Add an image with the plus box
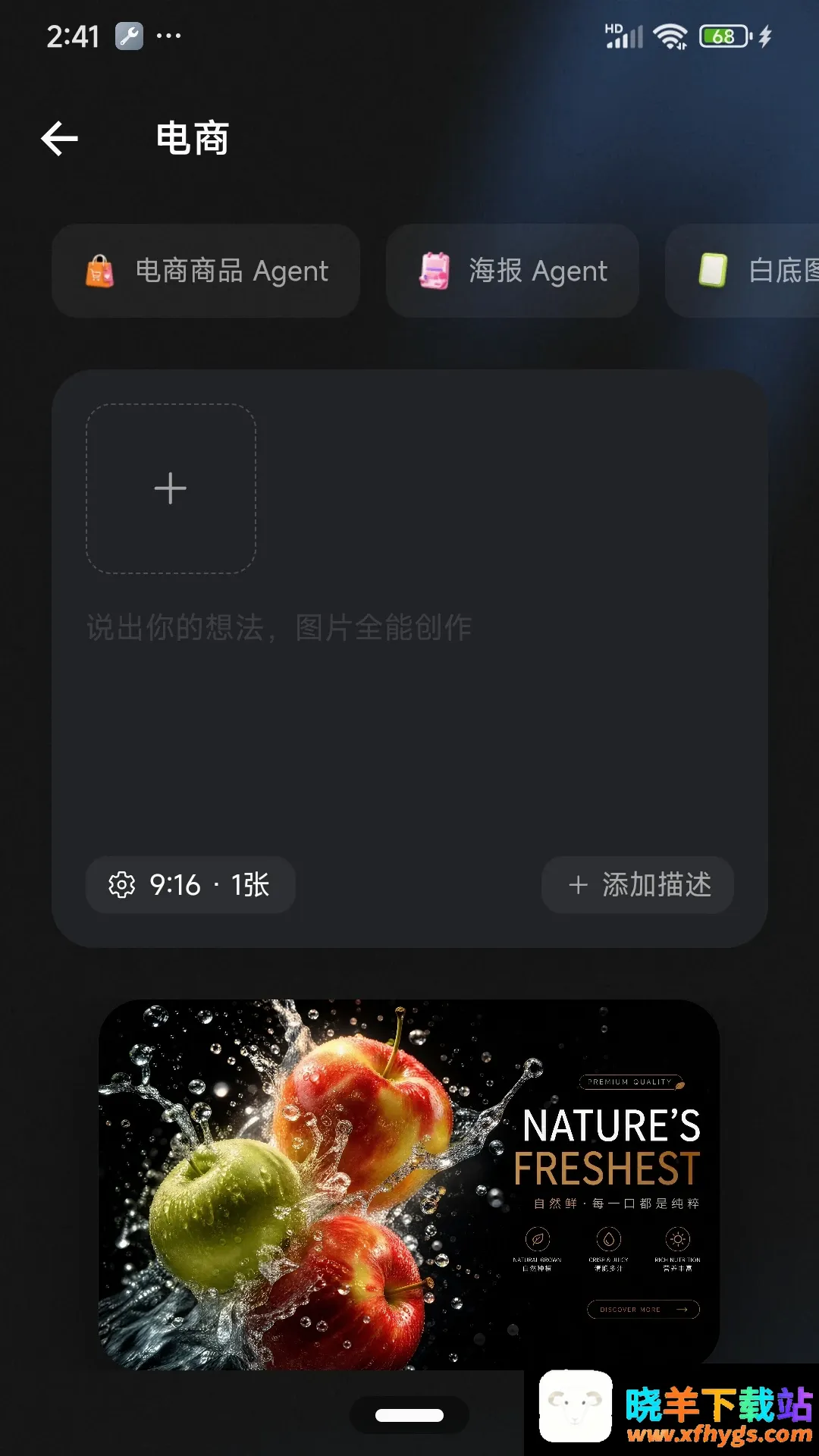This screenshot has width=819, height=1456. point(171,488)
